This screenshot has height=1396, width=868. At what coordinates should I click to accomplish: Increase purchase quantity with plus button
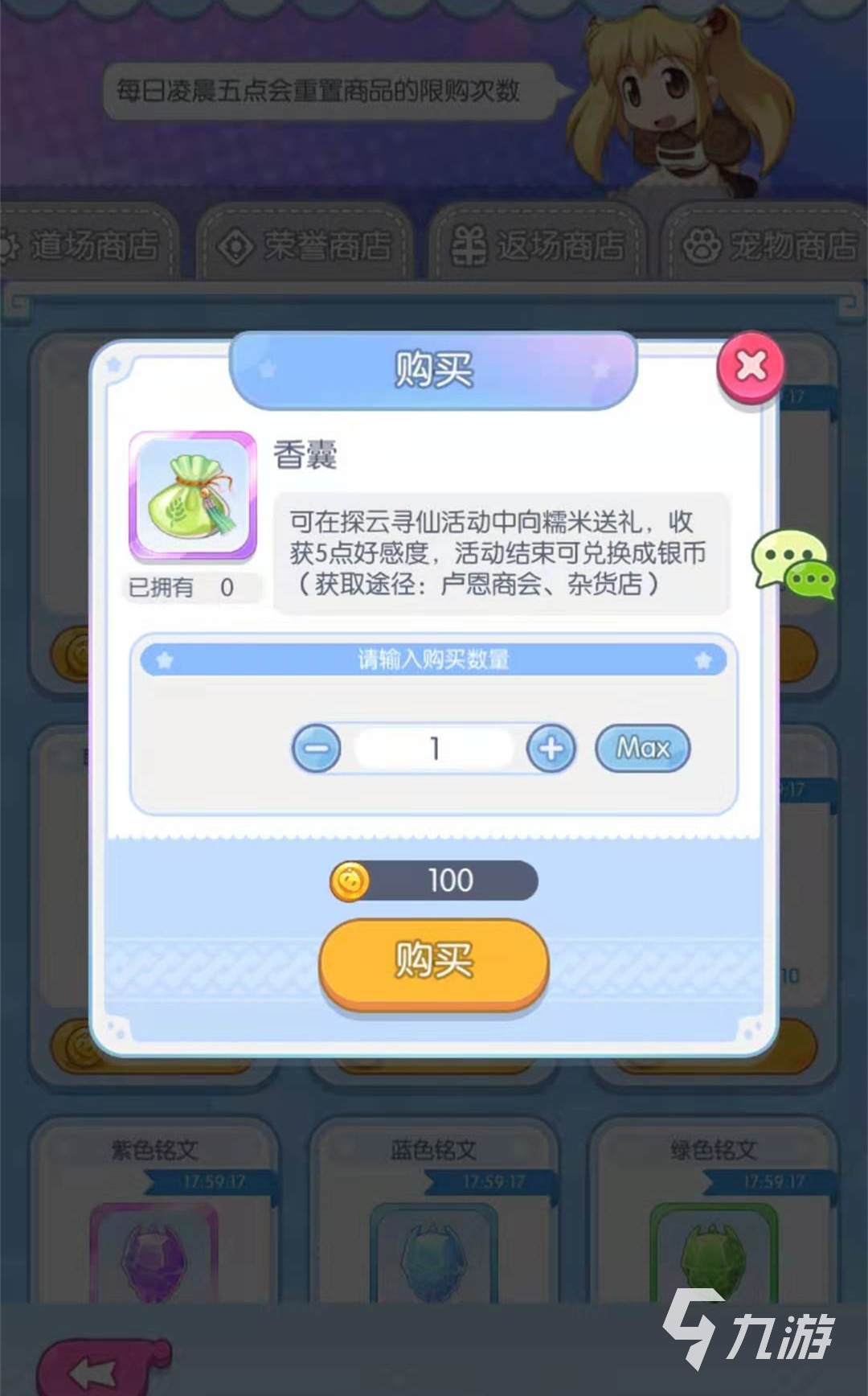(551, 749)
